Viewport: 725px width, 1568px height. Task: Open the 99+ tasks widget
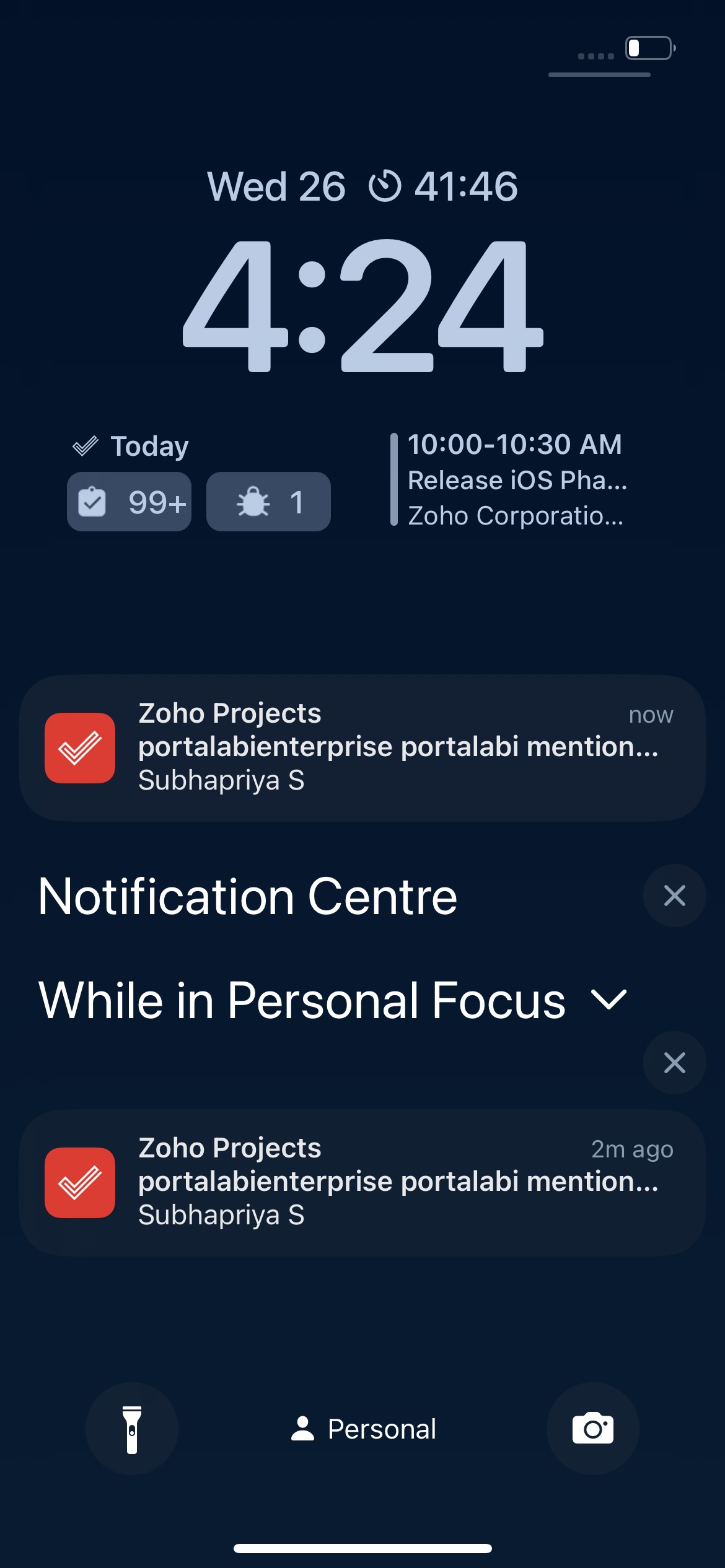tap(130, 502)
